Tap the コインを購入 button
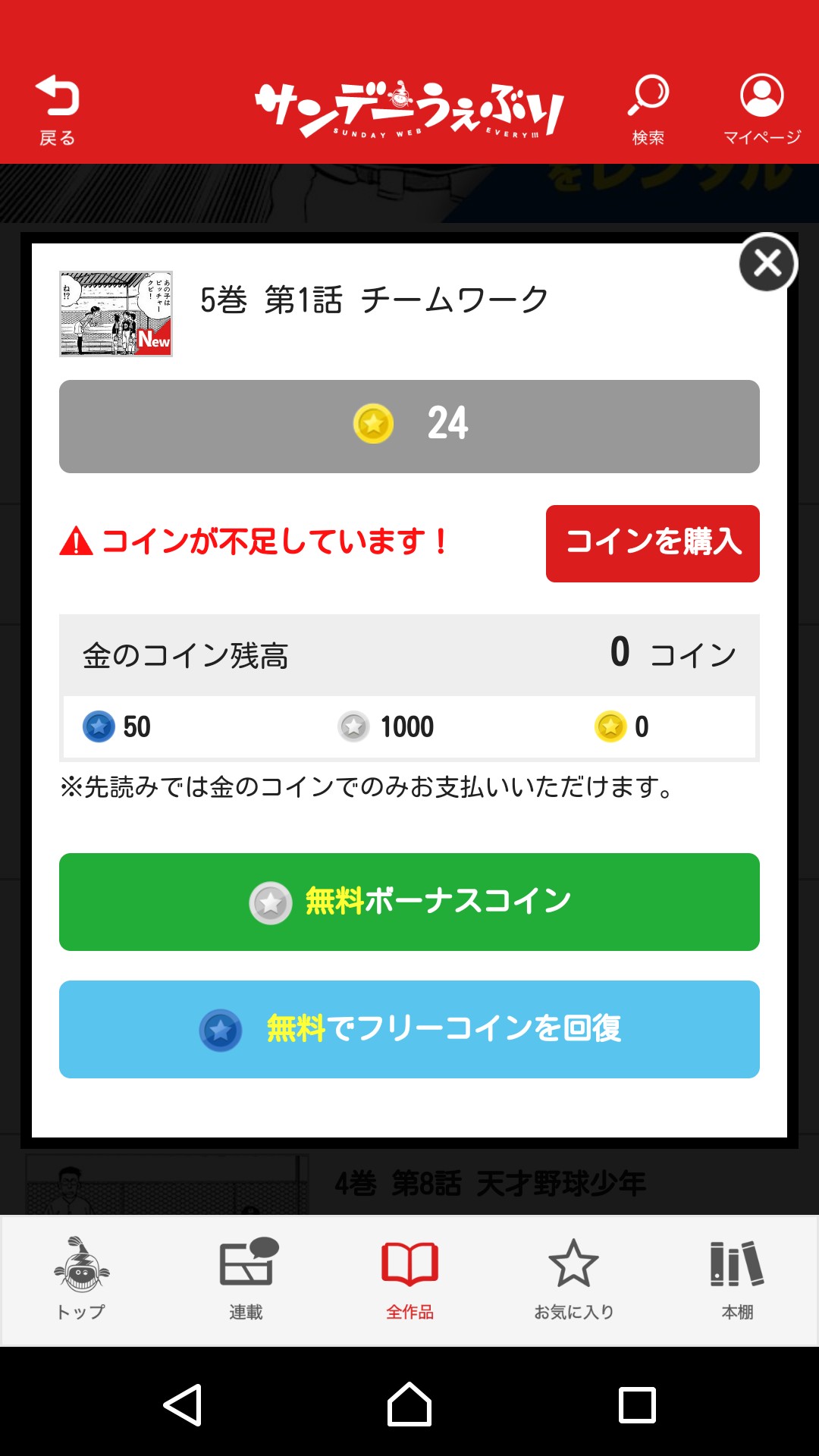819x1456 pixels. [652, 543]
